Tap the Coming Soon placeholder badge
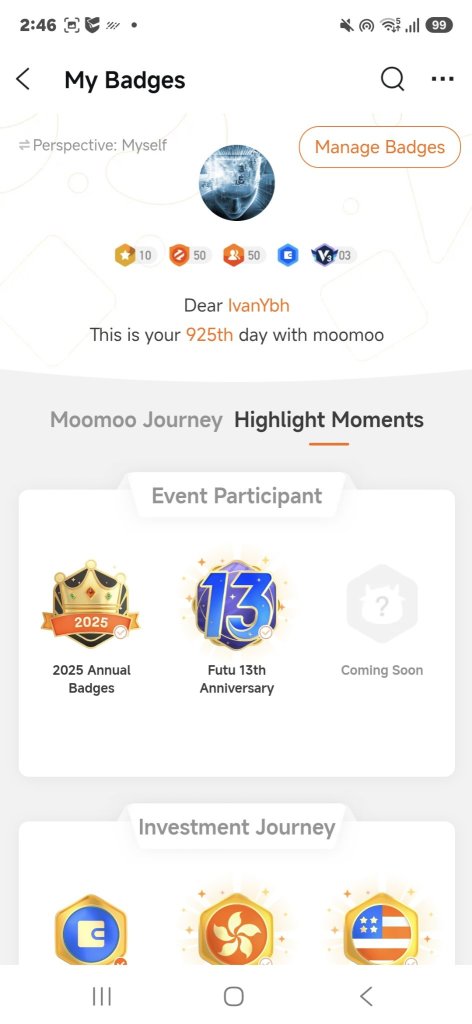The width and height of the screenshot is (472, 1024). pos(382,620)
